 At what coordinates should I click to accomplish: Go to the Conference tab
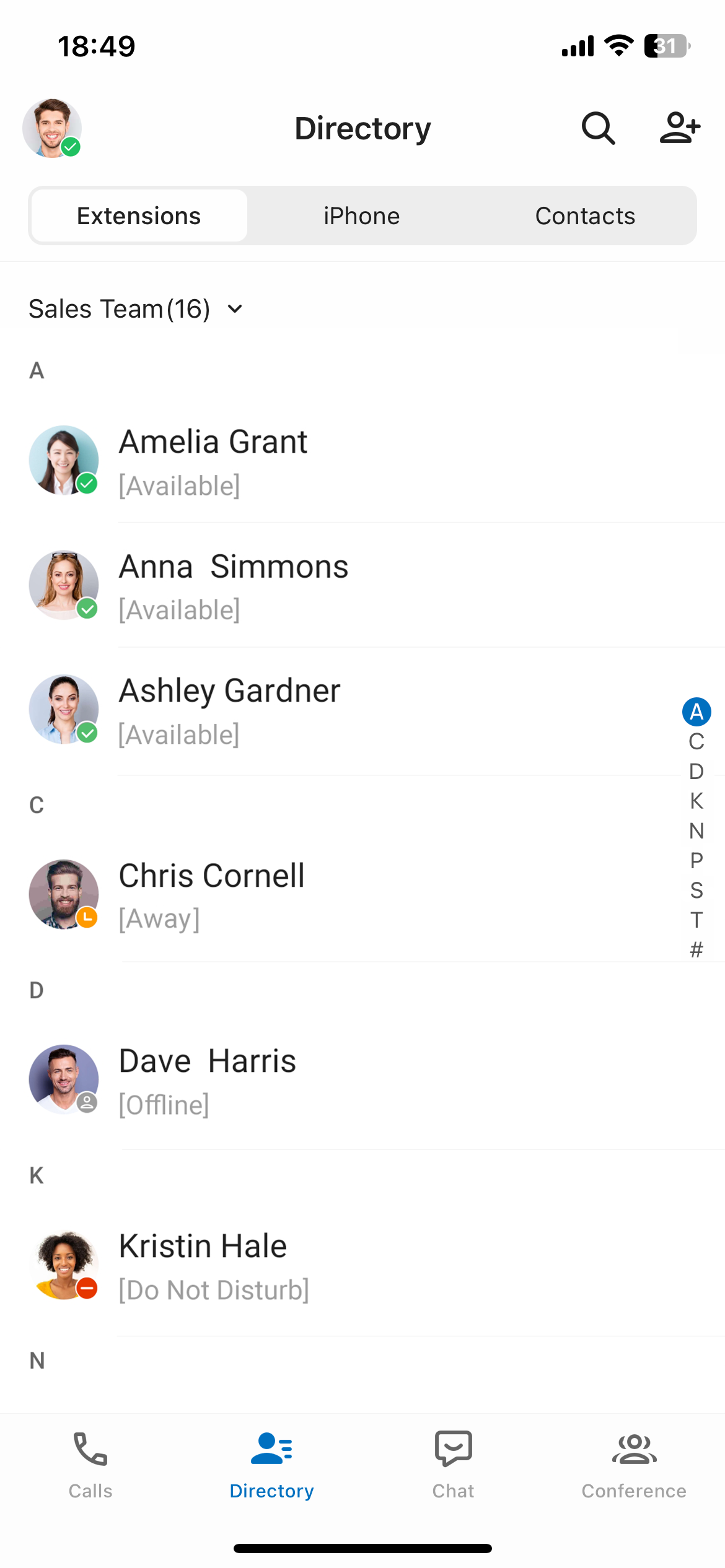coord(634,1465)
